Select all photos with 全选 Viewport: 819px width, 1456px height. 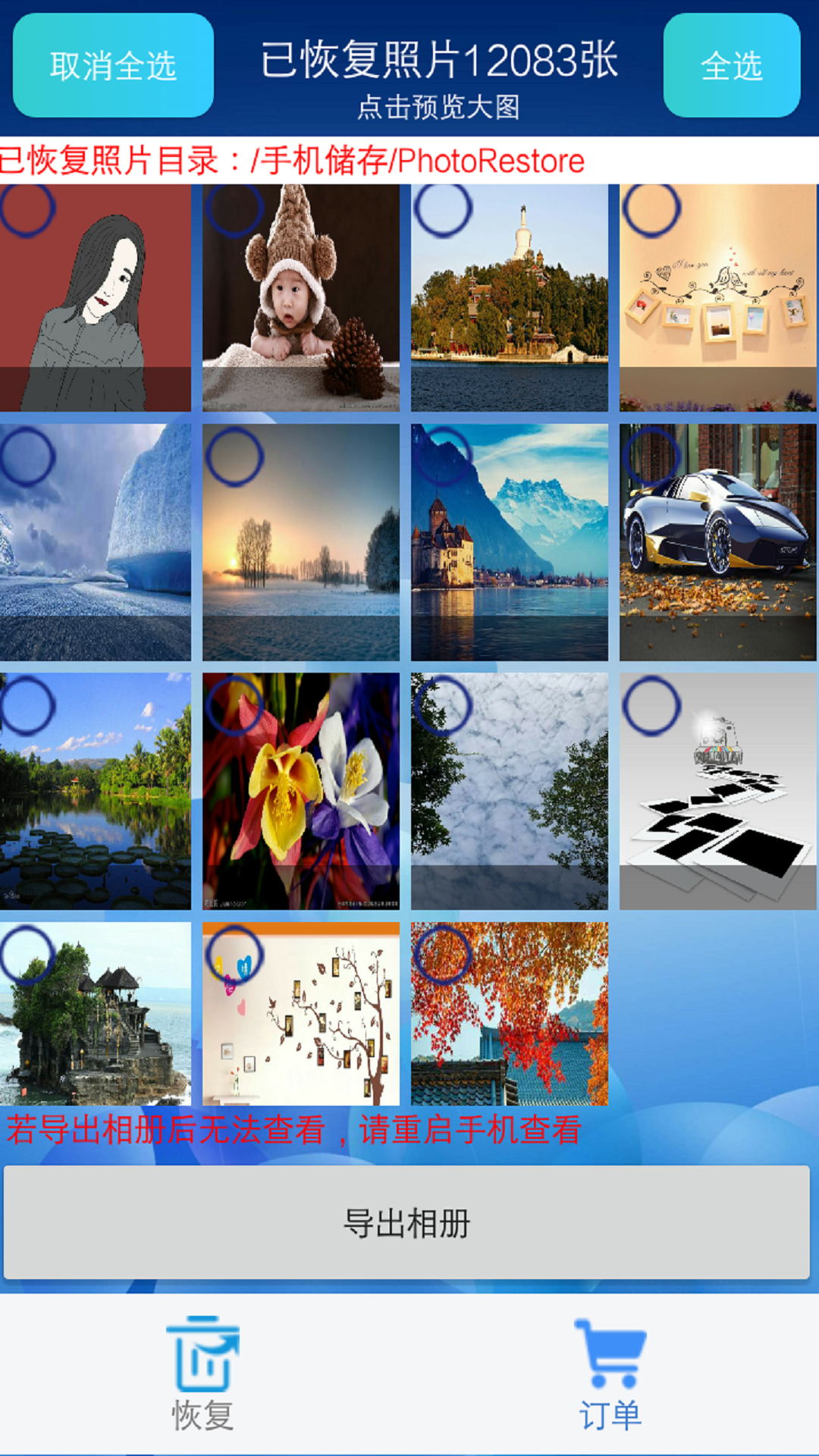pyautogui.click(x=731, y=66)
